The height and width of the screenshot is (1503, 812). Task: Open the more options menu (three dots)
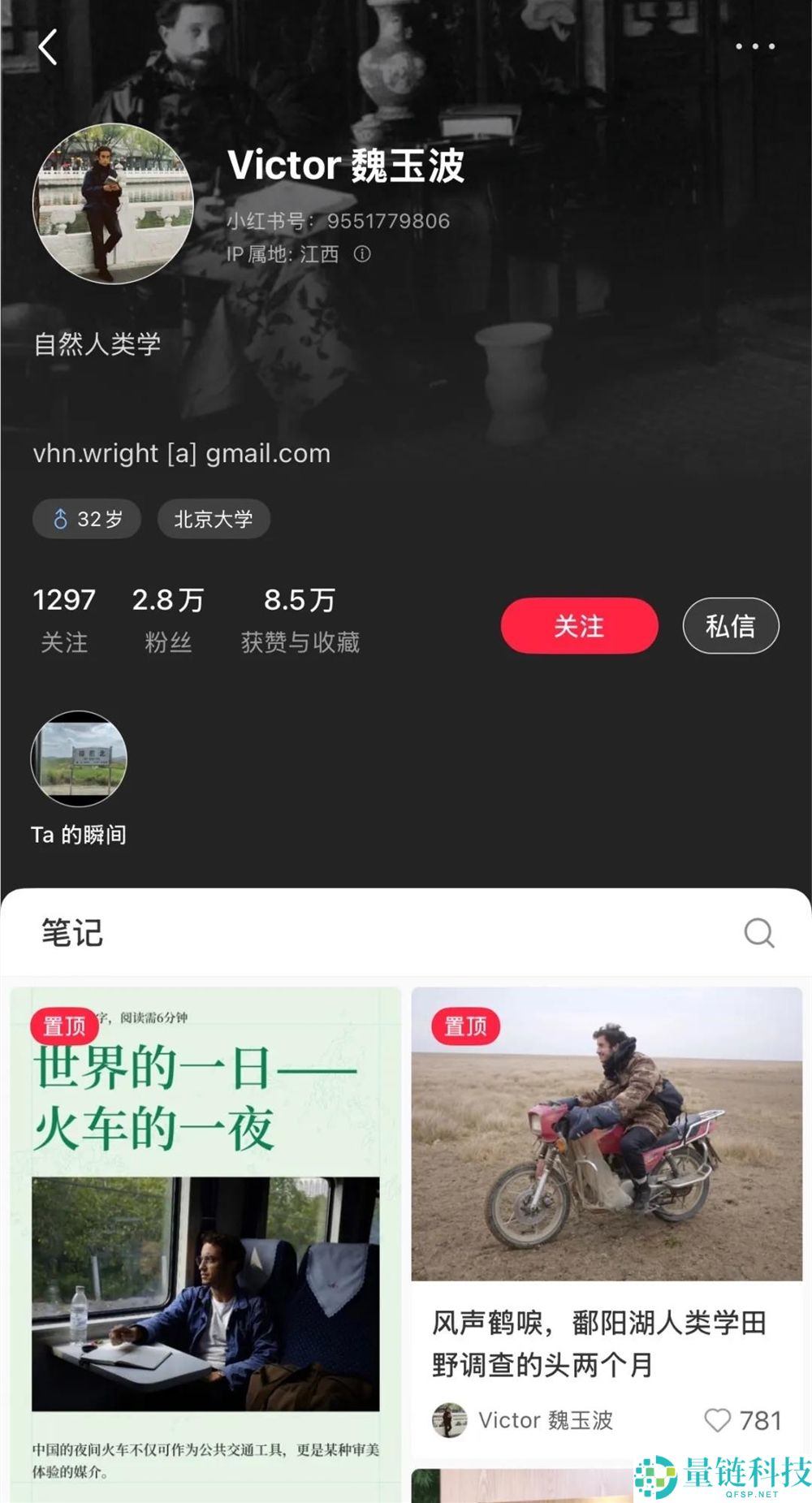click(x=754, y=46)
